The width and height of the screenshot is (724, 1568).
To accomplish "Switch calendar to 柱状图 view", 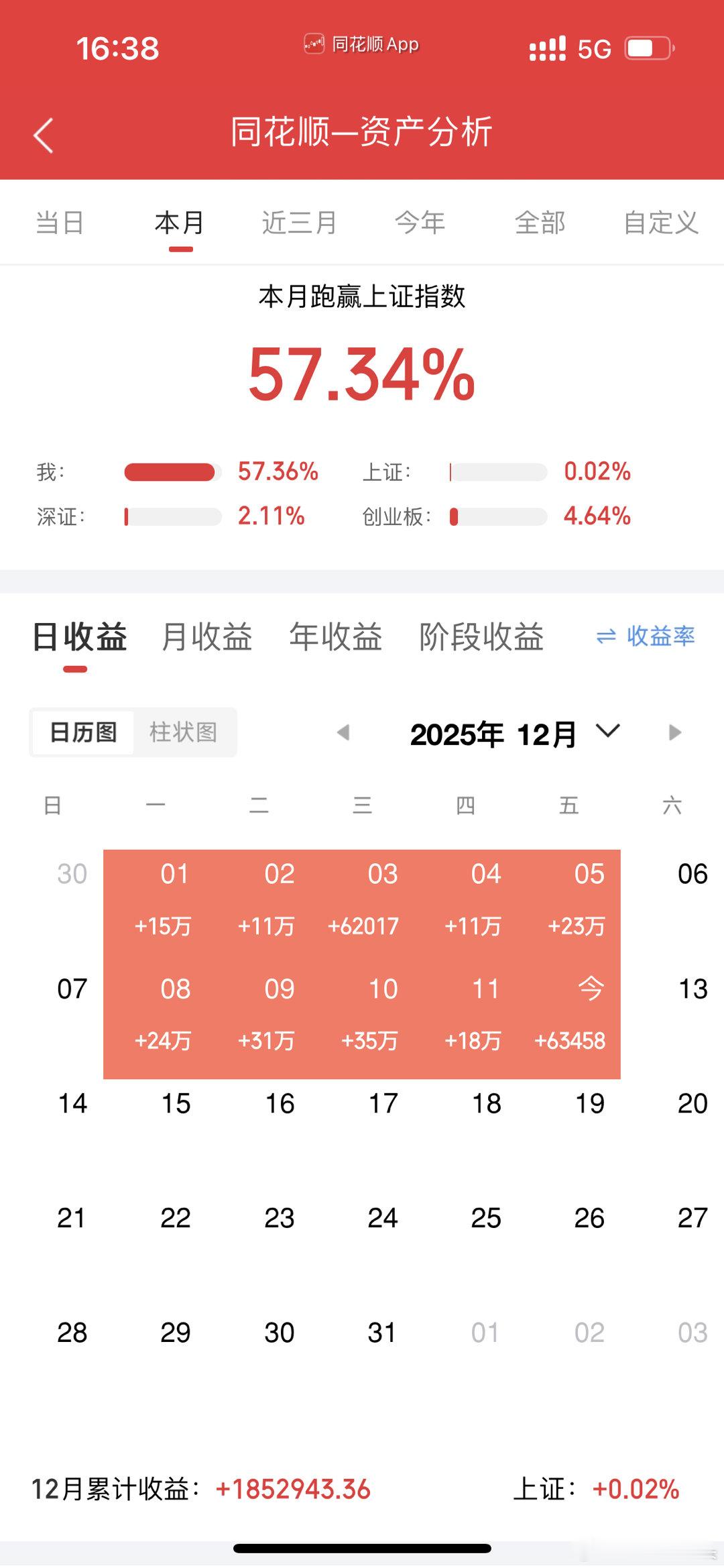I will click(x=184, y=732).
